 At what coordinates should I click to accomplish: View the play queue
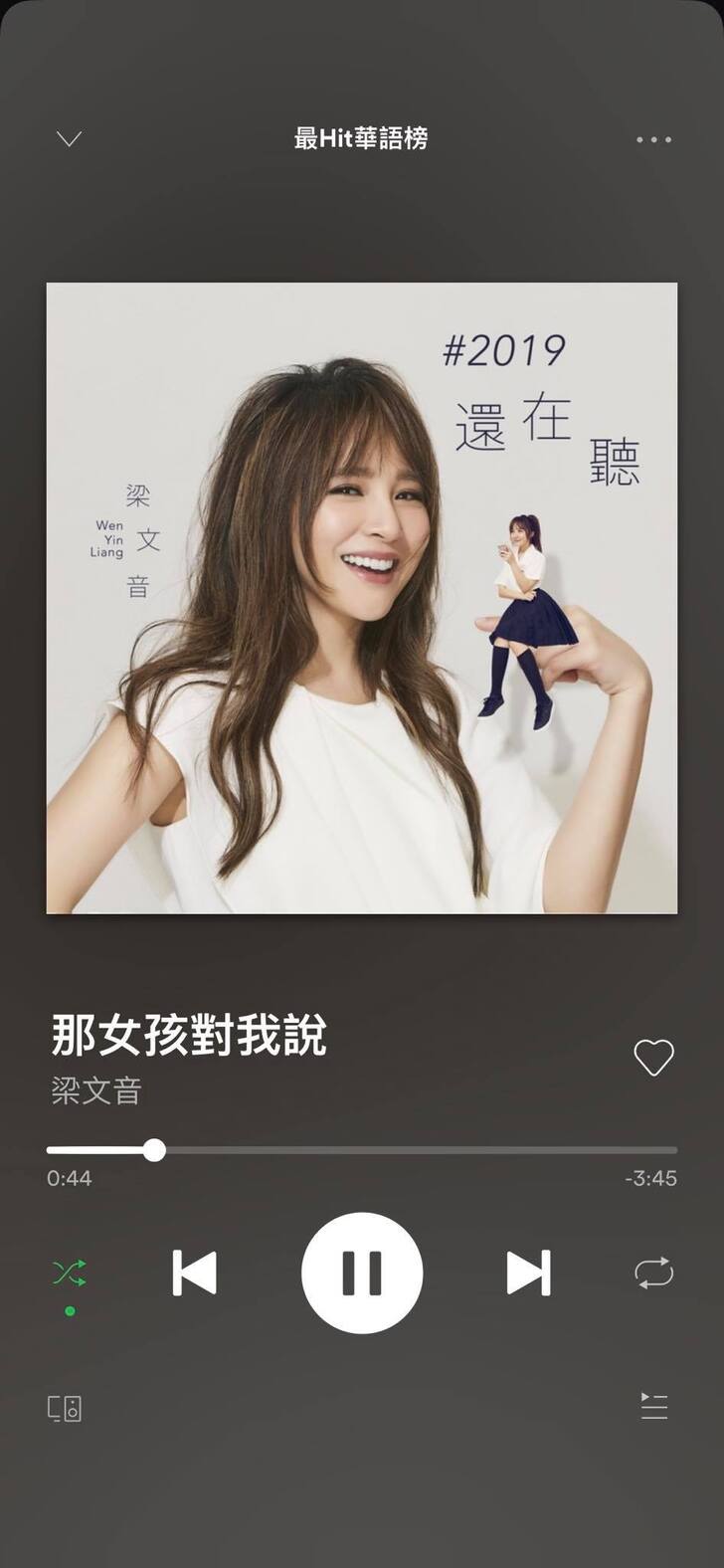[653, 1406]
